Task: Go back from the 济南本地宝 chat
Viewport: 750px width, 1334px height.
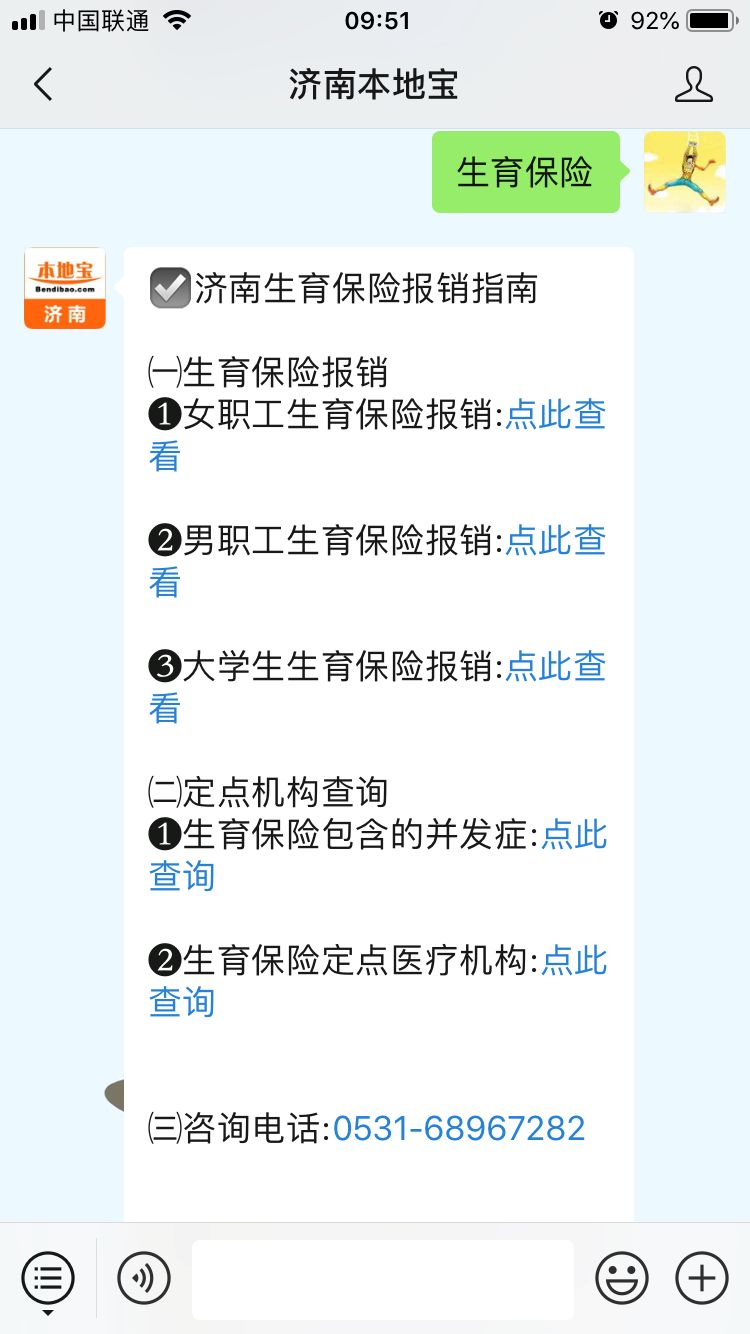Action: point(43,85)
